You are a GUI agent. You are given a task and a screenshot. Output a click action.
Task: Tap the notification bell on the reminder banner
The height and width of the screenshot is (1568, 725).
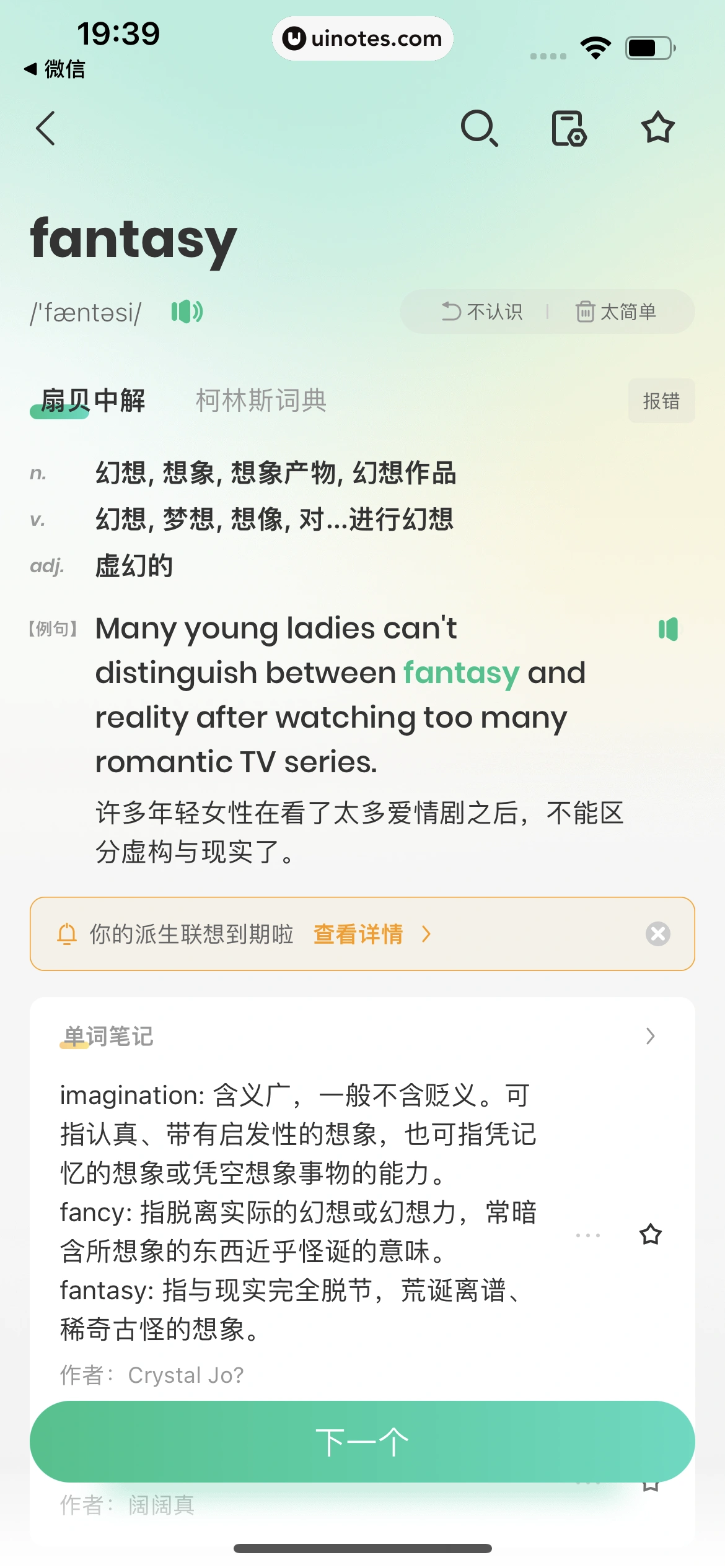point(68,934)
